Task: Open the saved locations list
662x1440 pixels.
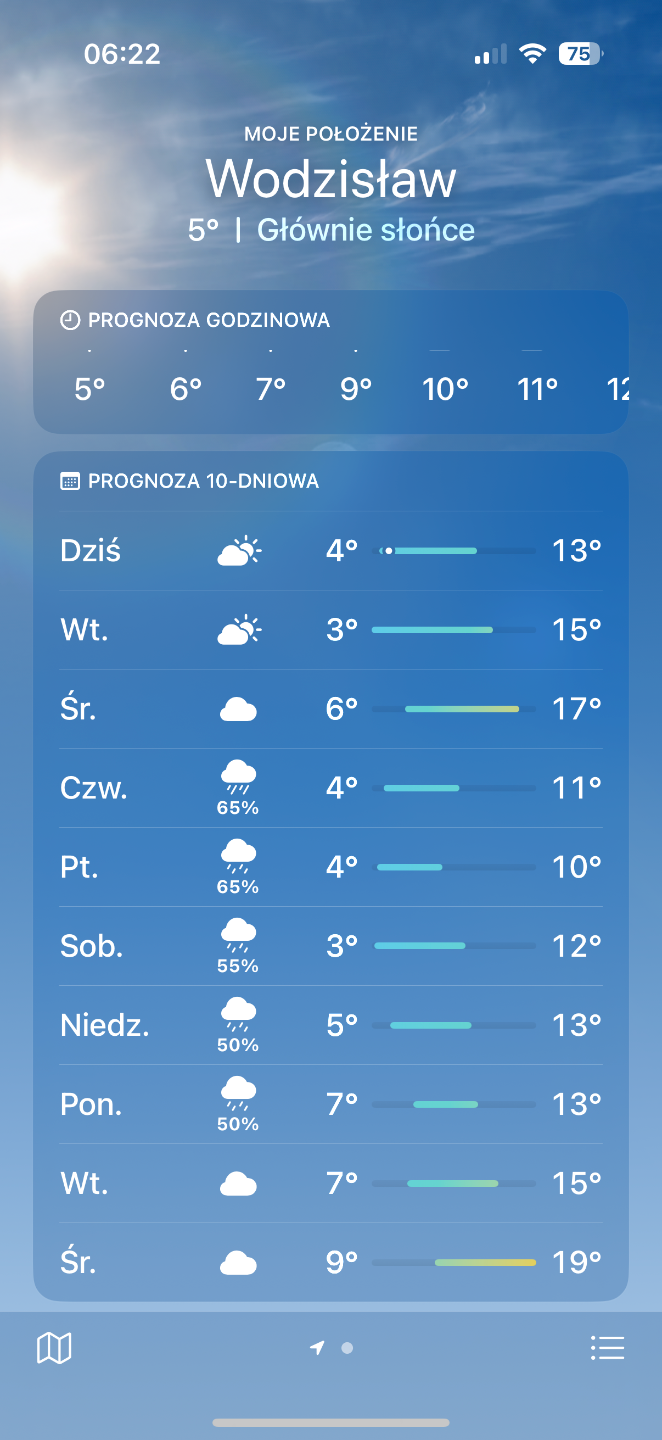Action: coord(607,1348)
